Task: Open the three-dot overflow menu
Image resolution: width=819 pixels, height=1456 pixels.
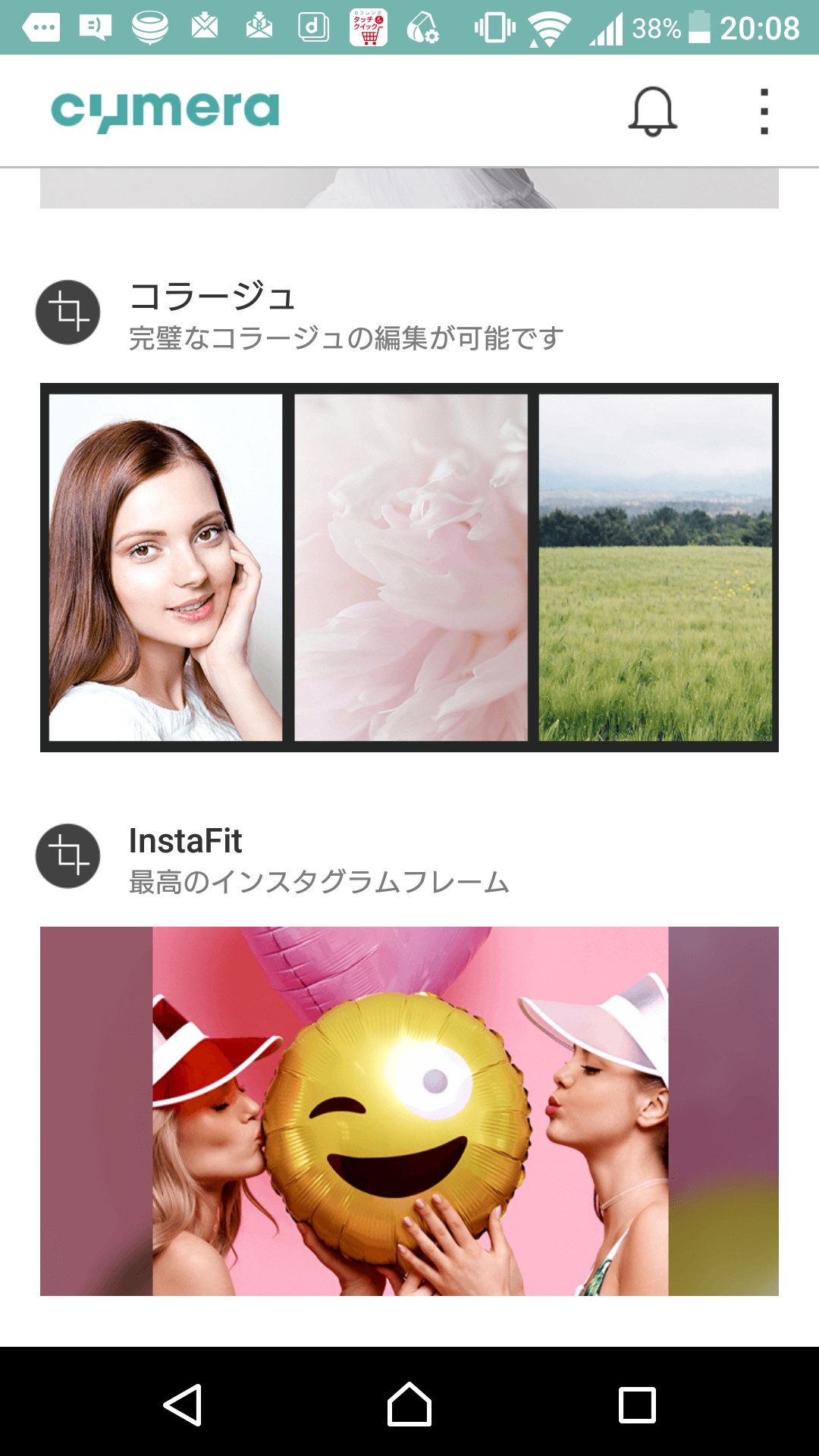Action: [764, 111]
